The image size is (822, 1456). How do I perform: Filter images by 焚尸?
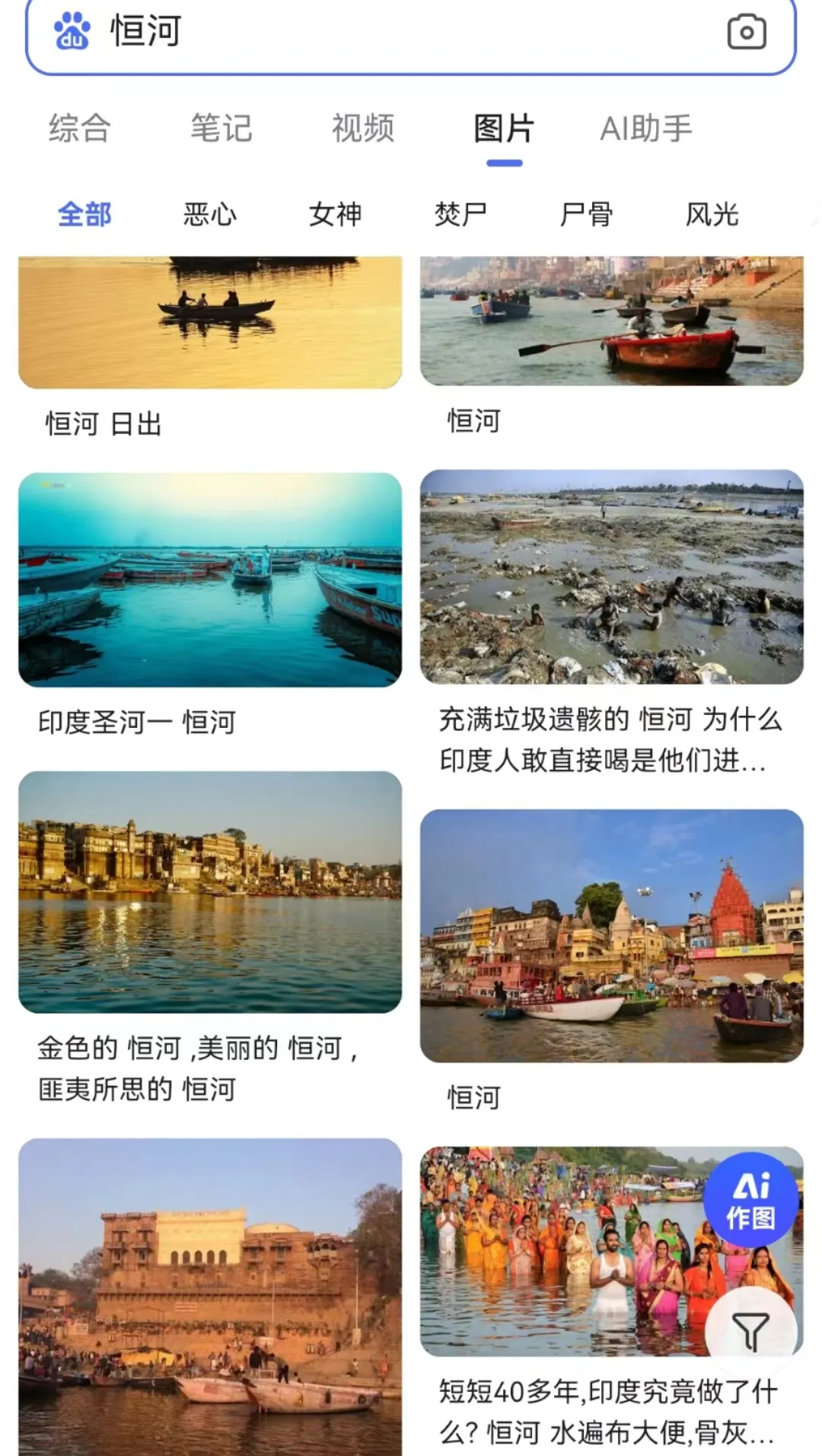pos(460,215)
